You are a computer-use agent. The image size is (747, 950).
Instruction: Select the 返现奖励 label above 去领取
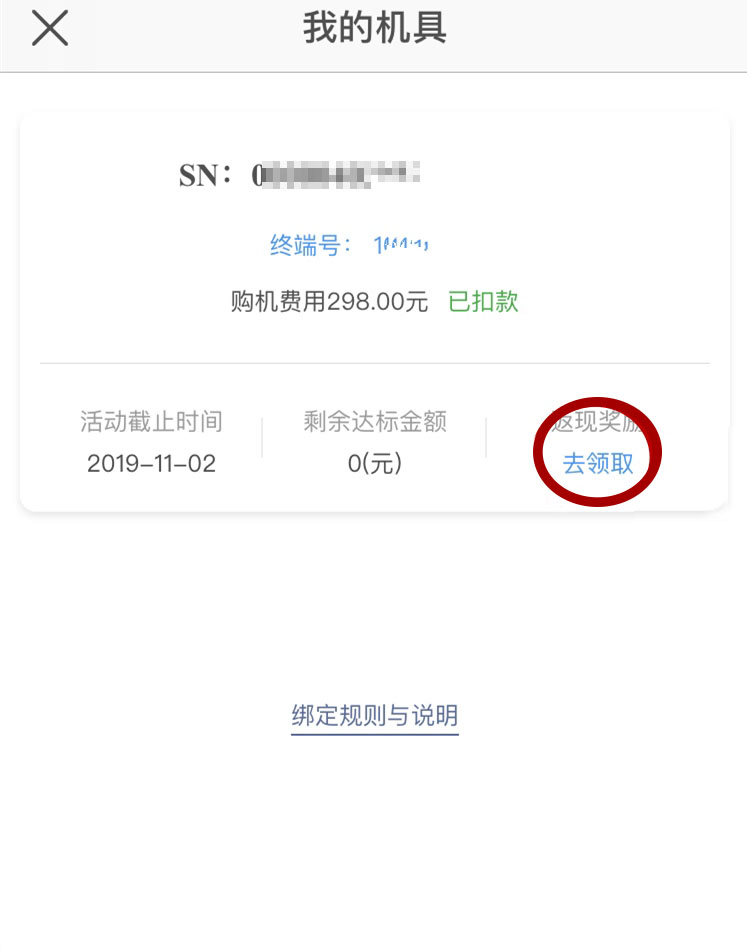(x=597, y=423)
